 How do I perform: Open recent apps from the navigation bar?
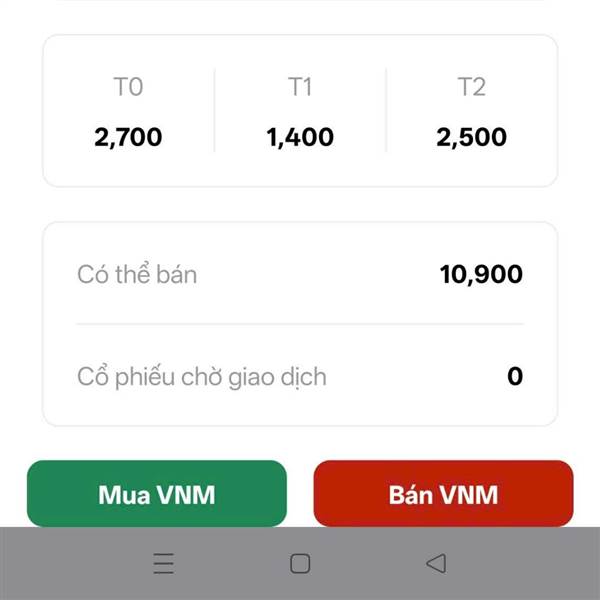(164, 564)
